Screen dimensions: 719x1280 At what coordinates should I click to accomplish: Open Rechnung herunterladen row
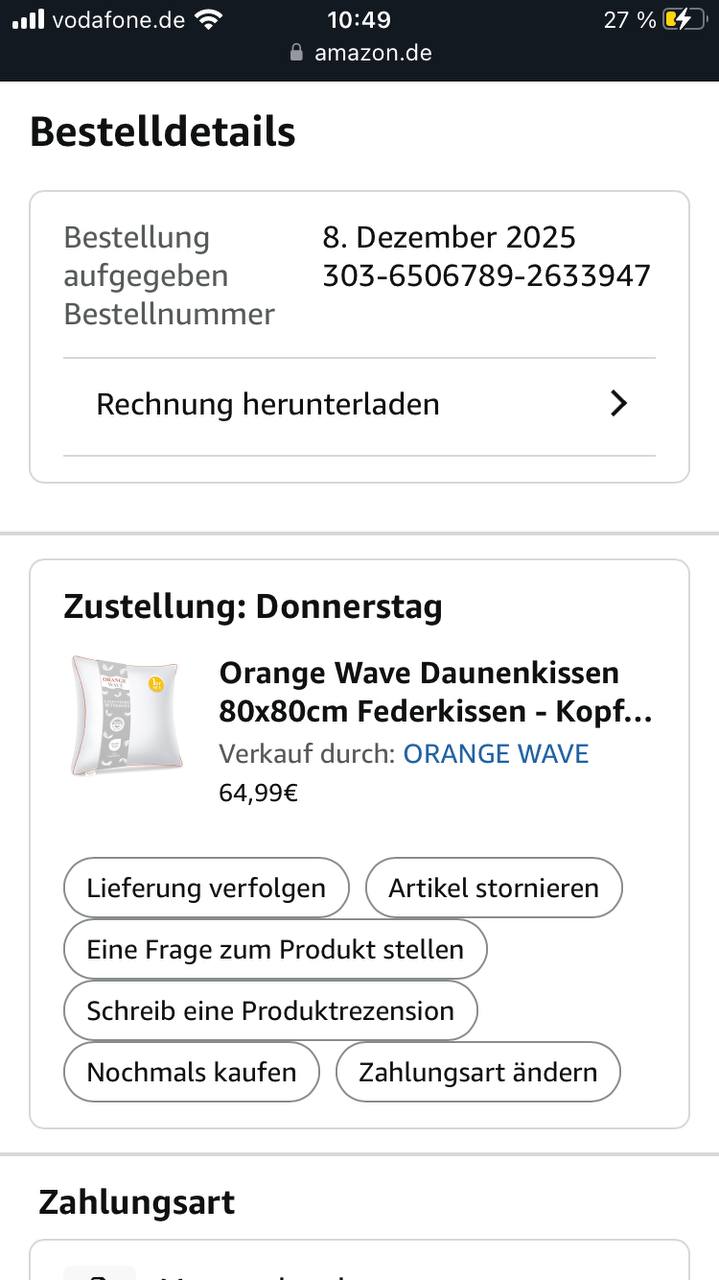pos(359,405)
